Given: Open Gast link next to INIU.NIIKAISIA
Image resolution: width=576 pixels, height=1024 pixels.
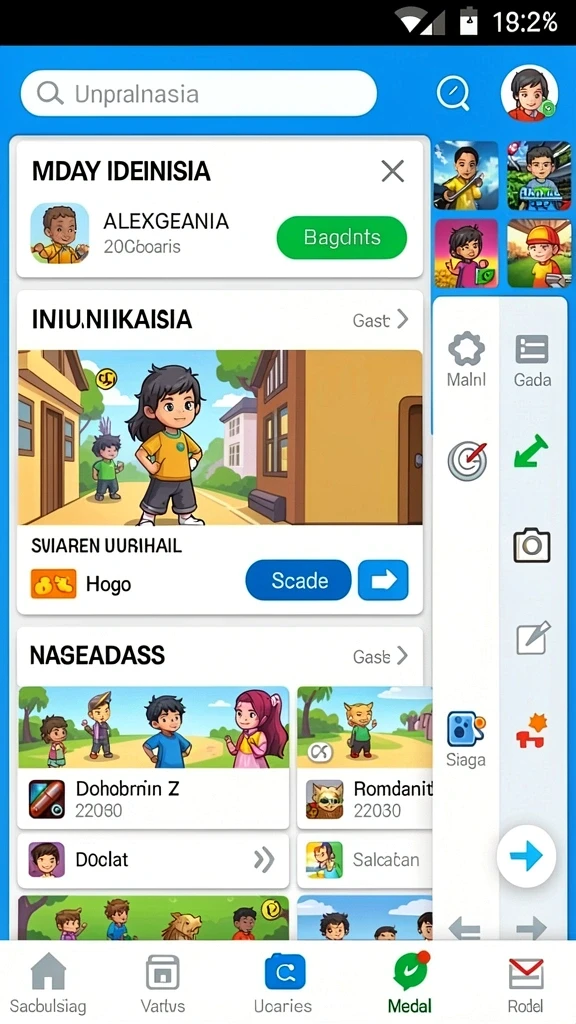Looking at the screenshot, I should (381, 320).
